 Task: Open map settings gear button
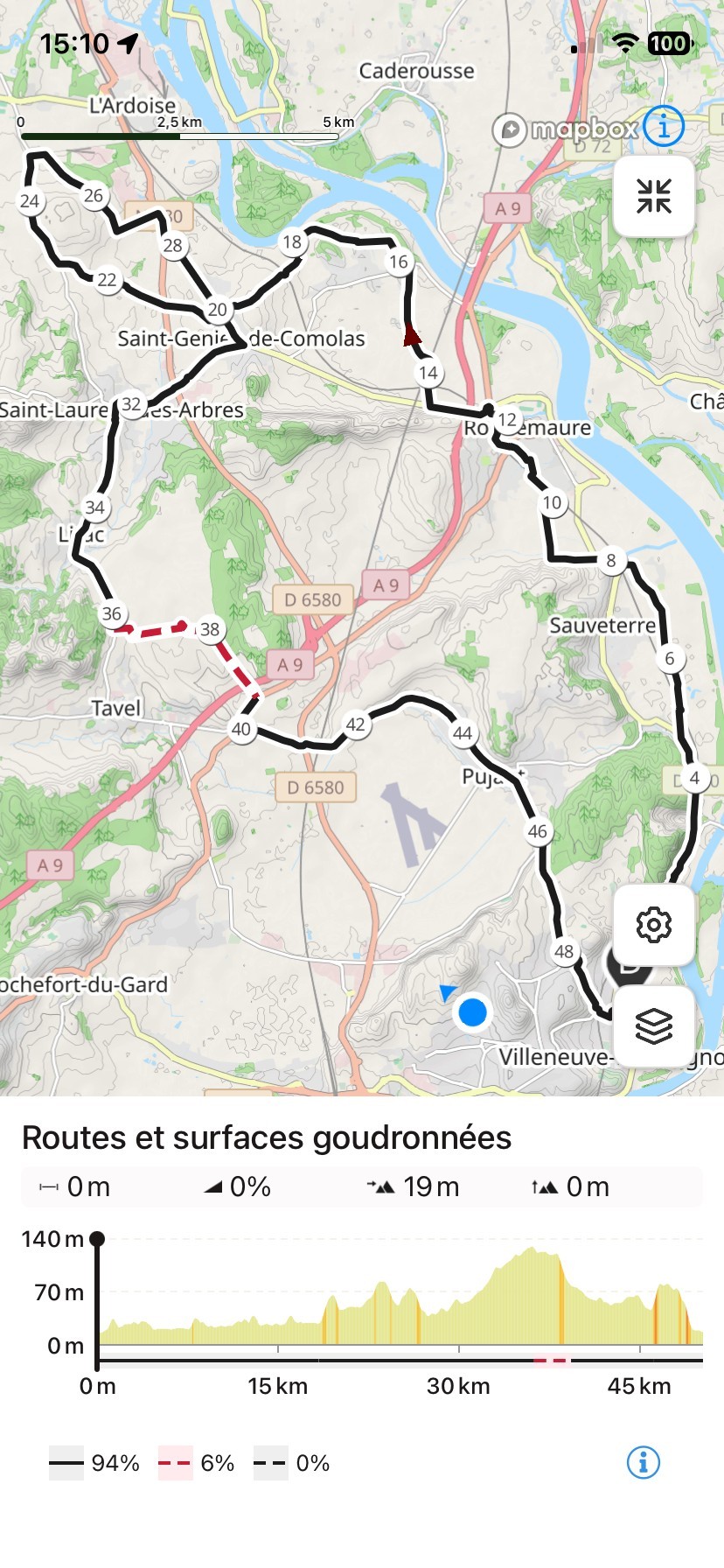click(654, 925)
